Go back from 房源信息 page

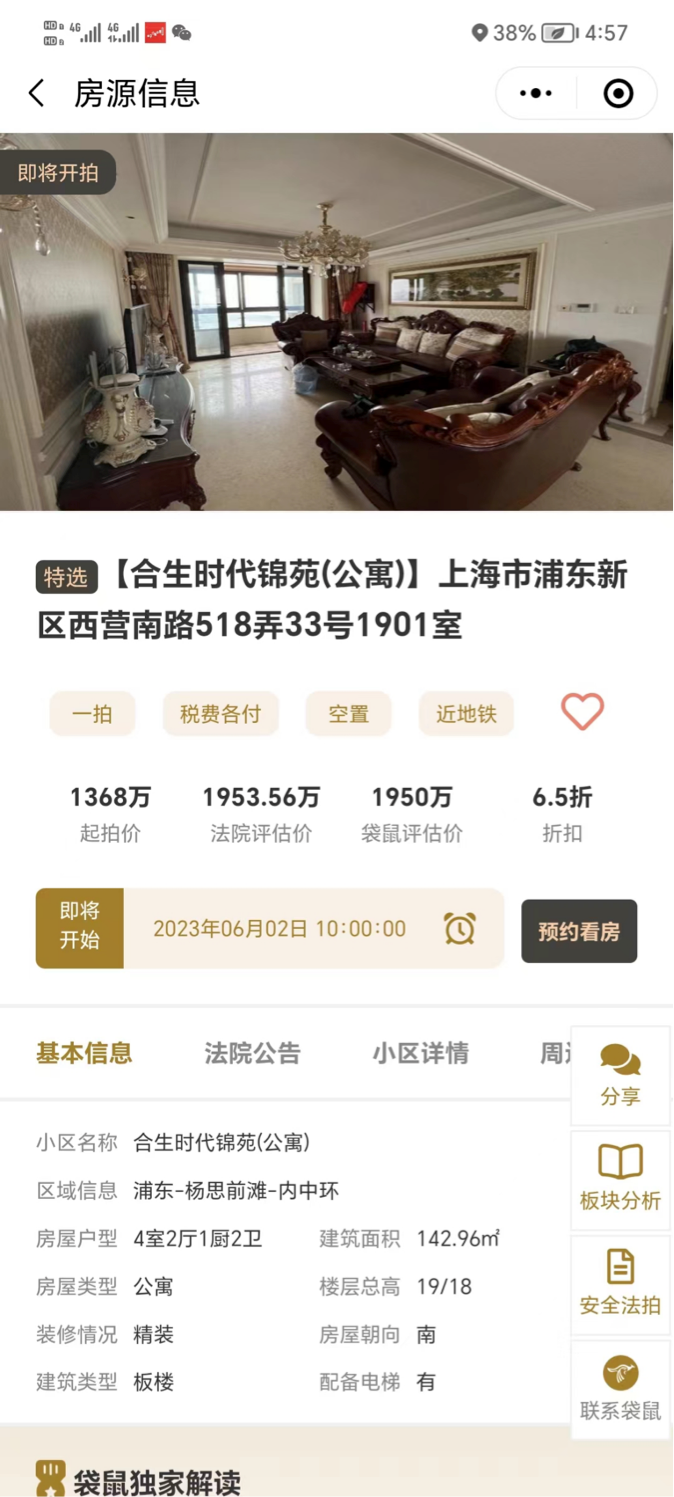pos(37,94)
